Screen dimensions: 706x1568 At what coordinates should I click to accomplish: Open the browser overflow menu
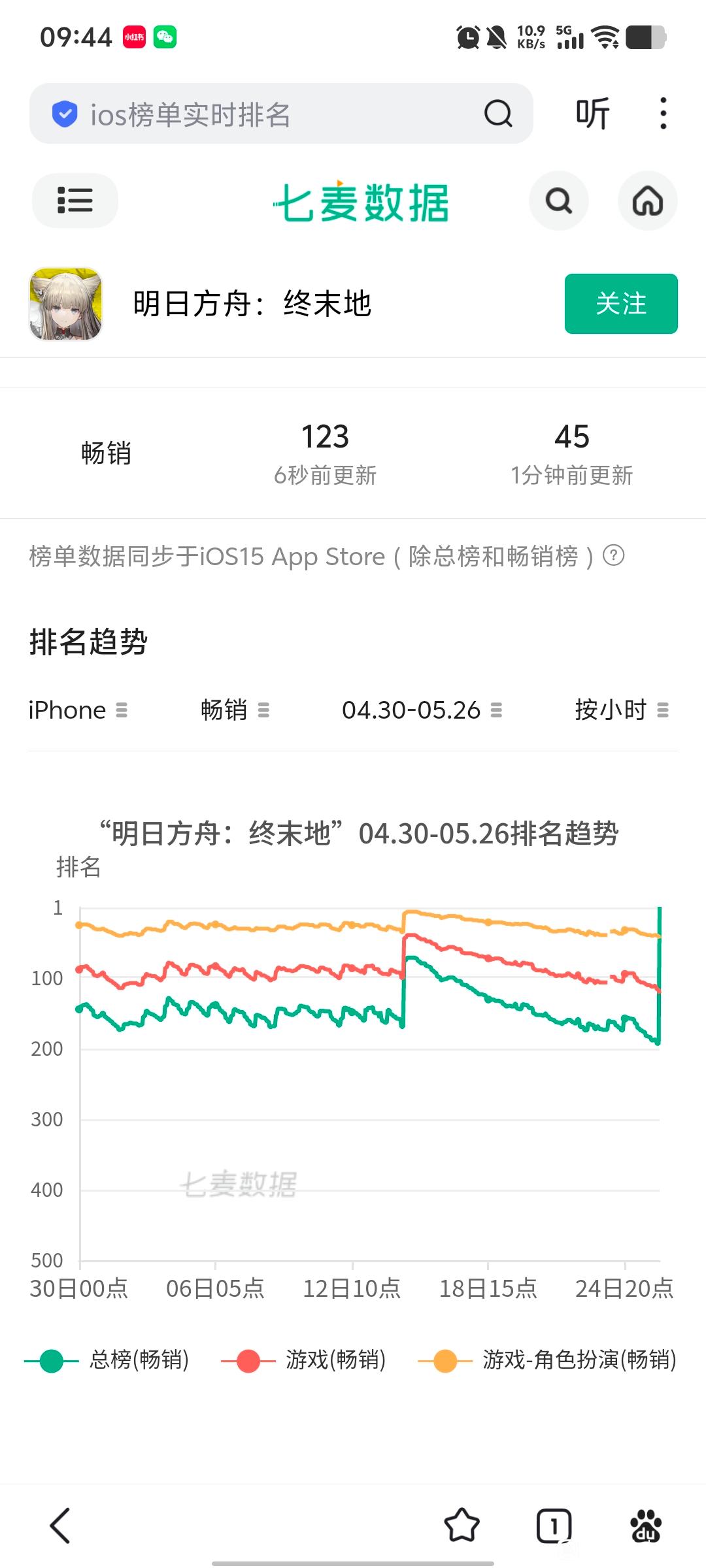point(663,114)
